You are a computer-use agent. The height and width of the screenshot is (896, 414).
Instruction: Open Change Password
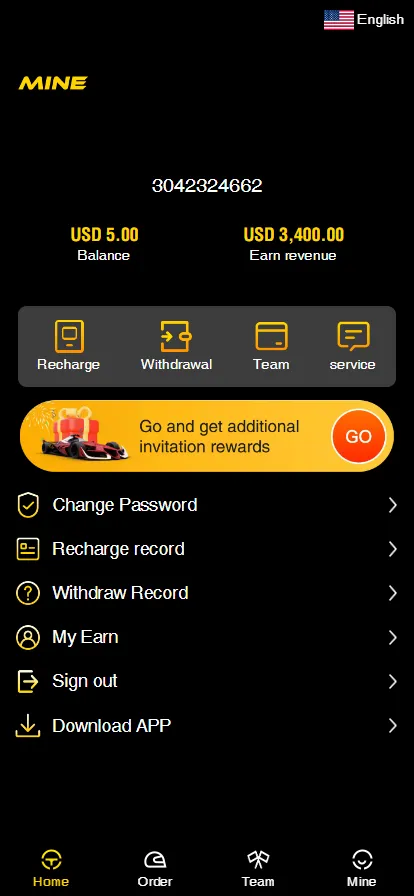[x=207, y=505]
